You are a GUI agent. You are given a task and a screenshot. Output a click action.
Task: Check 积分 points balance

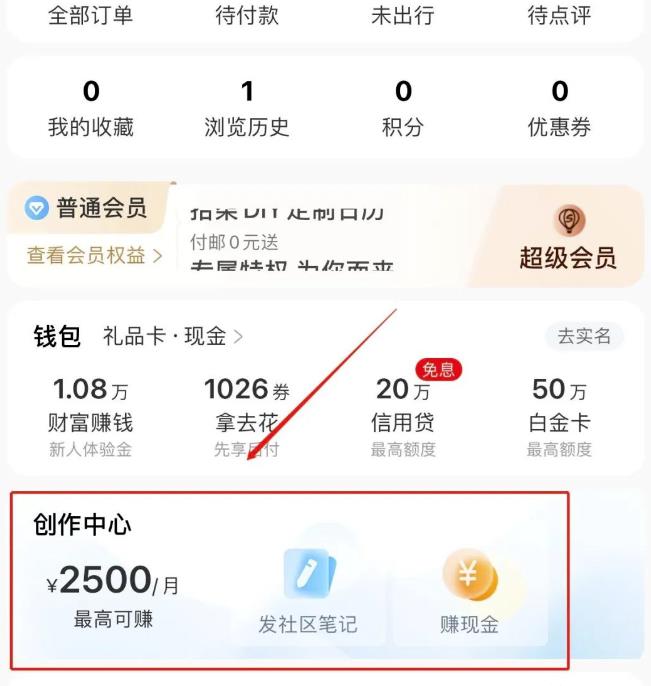[403, 109]
